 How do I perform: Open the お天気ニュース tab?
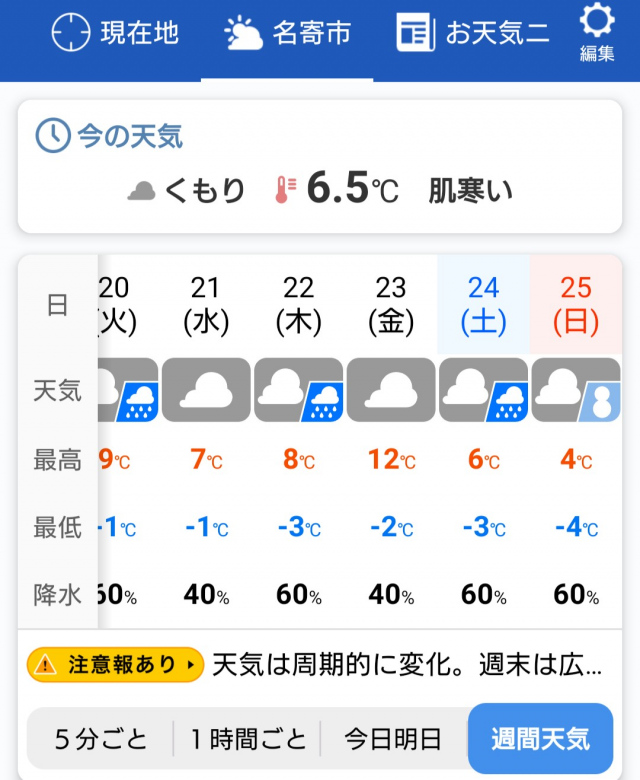tap(473, 34)
